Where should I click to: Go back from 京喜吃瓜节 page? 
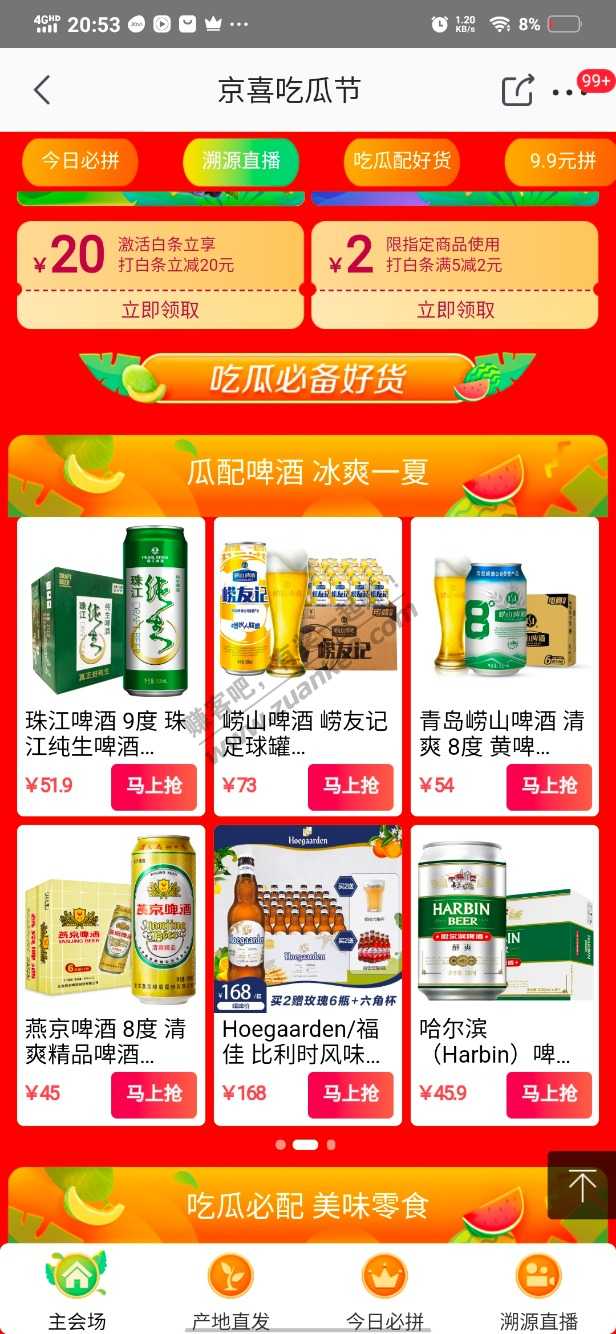click(x=42, y=90)
